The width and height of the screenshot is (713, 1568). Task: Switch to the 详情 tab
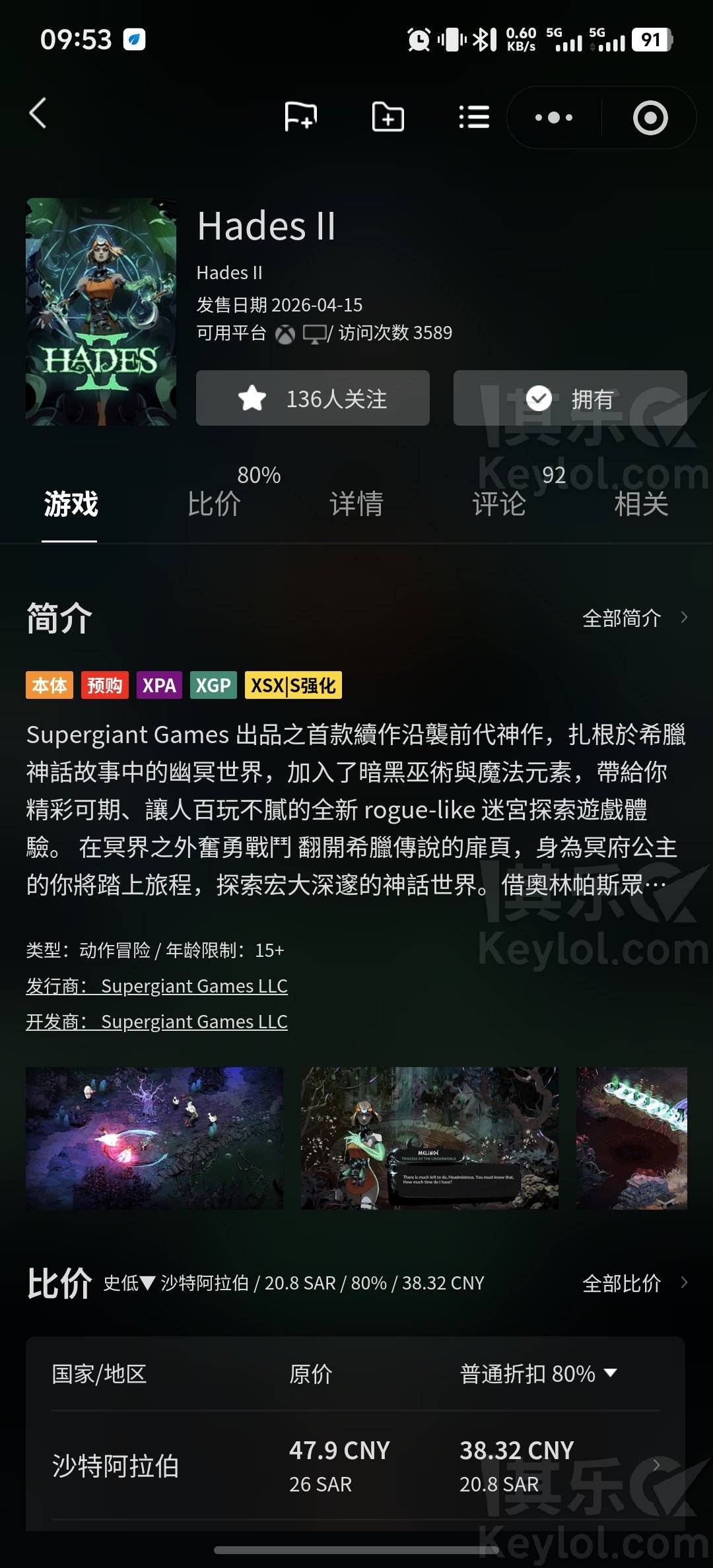356,504
